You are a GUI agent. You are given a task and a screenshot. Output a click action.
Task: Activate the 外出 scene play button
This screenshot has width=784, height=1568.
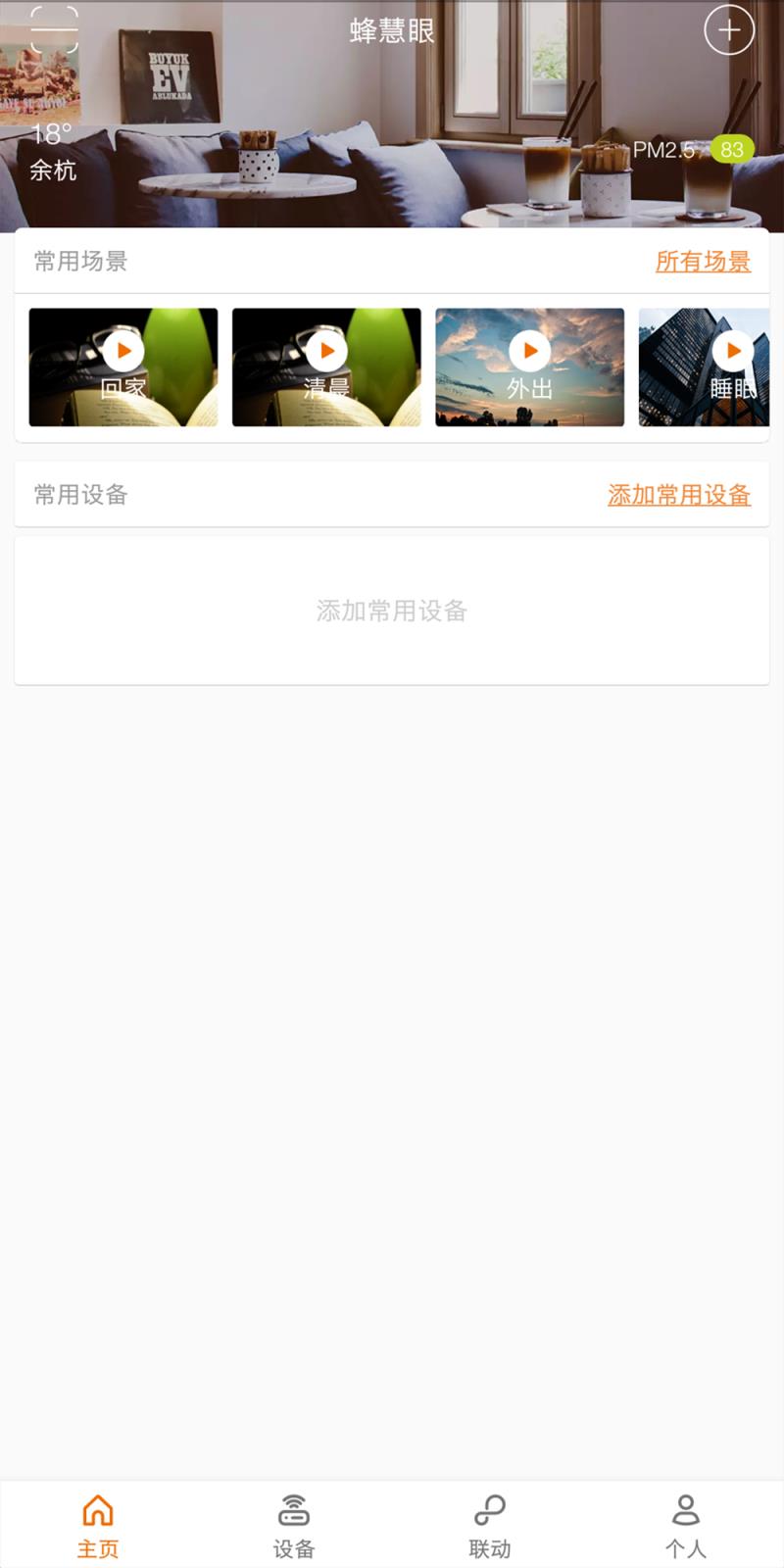tap(530, 351)
